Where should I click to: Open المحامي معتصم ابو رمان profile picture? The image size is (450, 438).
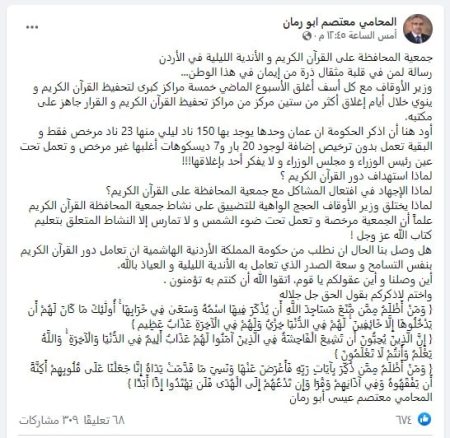tap(418, 29)
